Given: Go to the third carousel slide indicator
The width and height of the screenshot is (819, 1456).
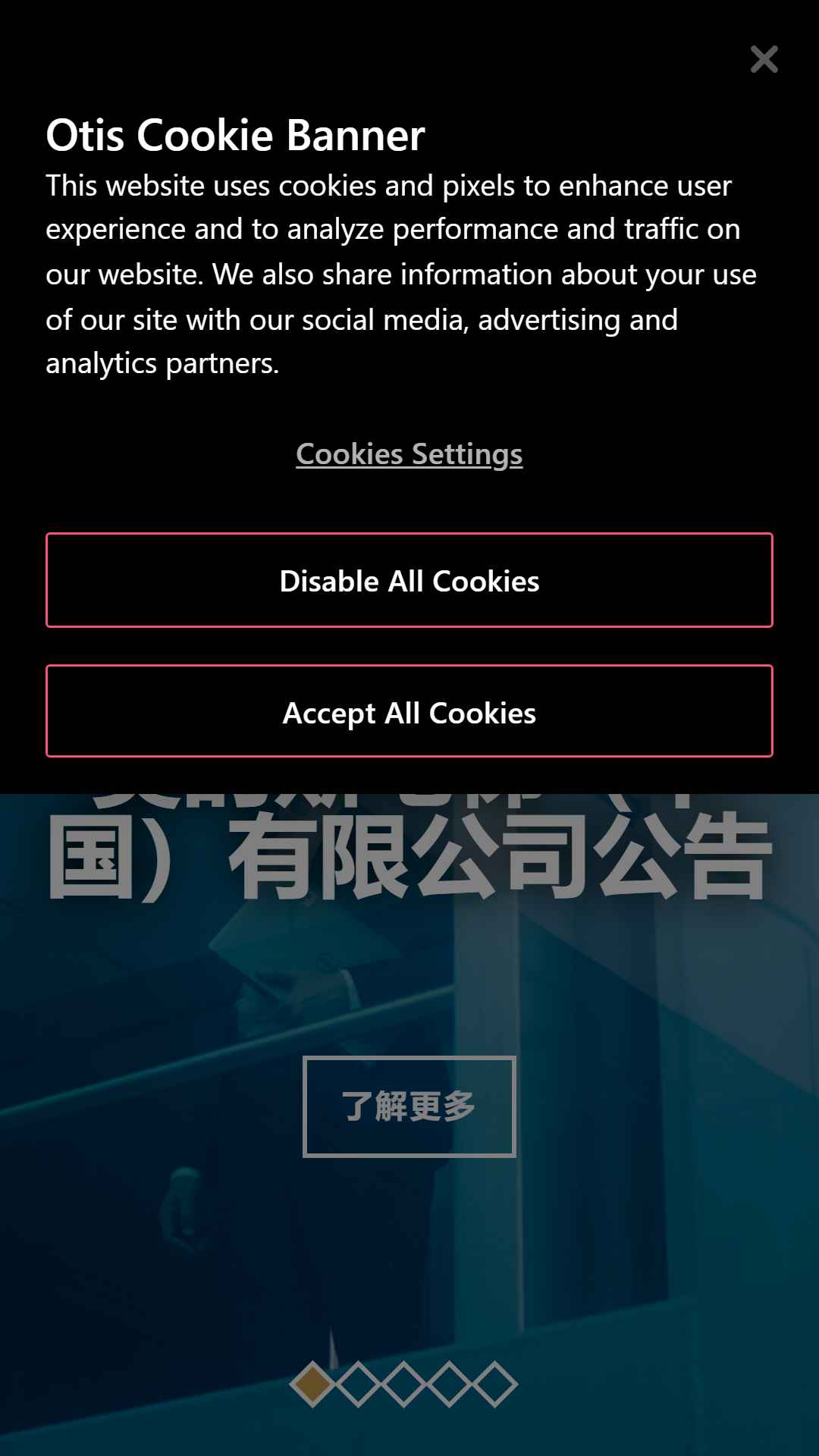Looking at the screenshot, I should [403, 1385].
